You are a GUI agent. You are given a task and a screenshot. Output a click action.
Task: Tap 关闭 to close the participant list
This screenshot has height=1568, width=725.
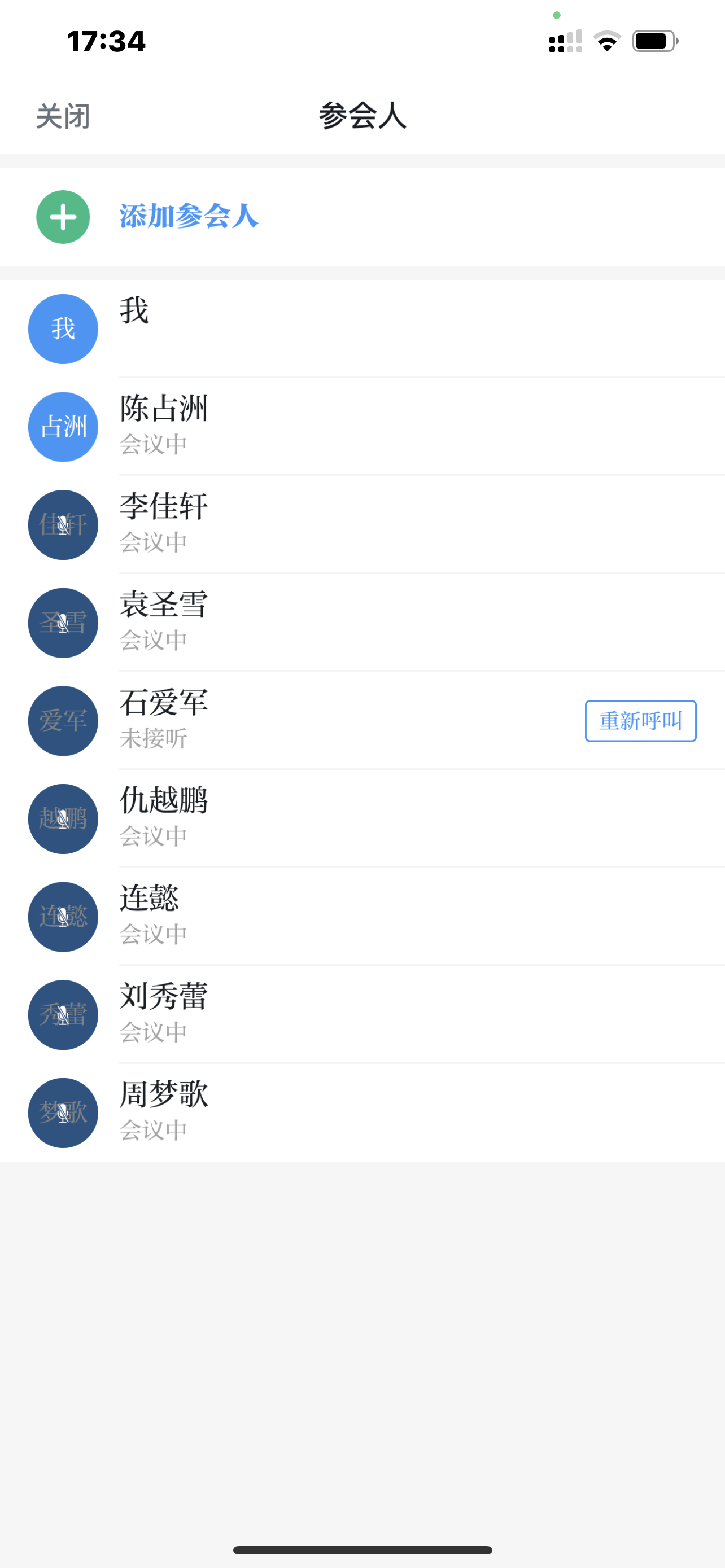click(x=63, y=116)
